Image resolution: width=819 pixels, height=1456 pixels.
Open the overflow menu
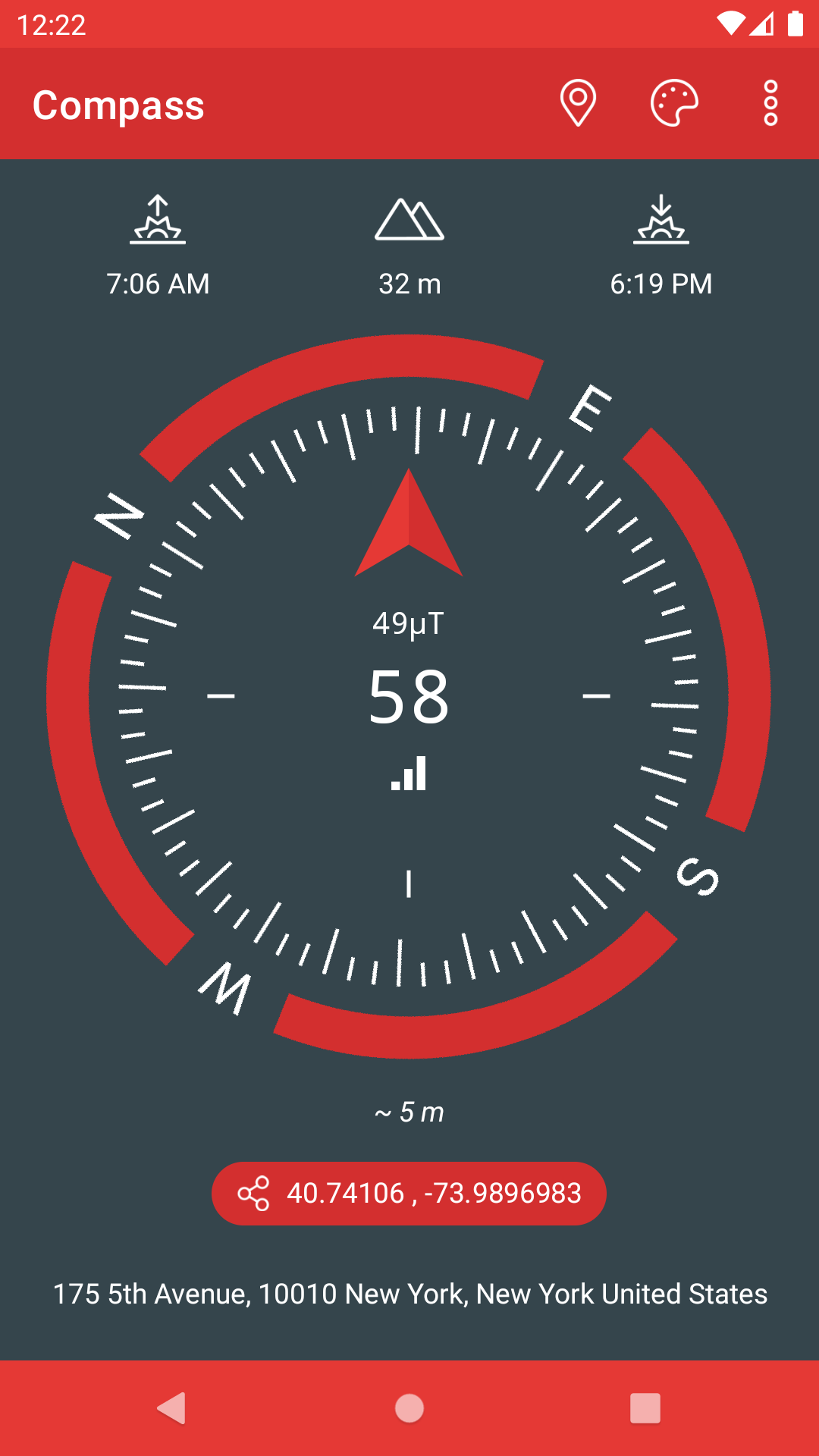(770, 103)
